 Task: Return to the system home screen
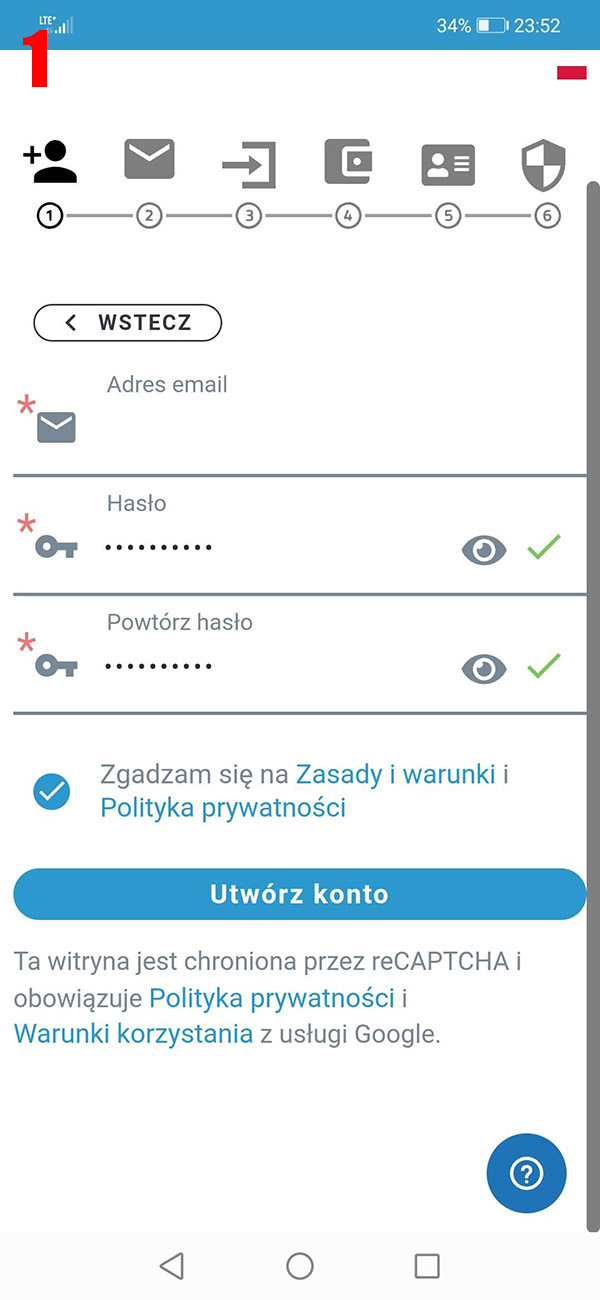[x=300, y=1266]
